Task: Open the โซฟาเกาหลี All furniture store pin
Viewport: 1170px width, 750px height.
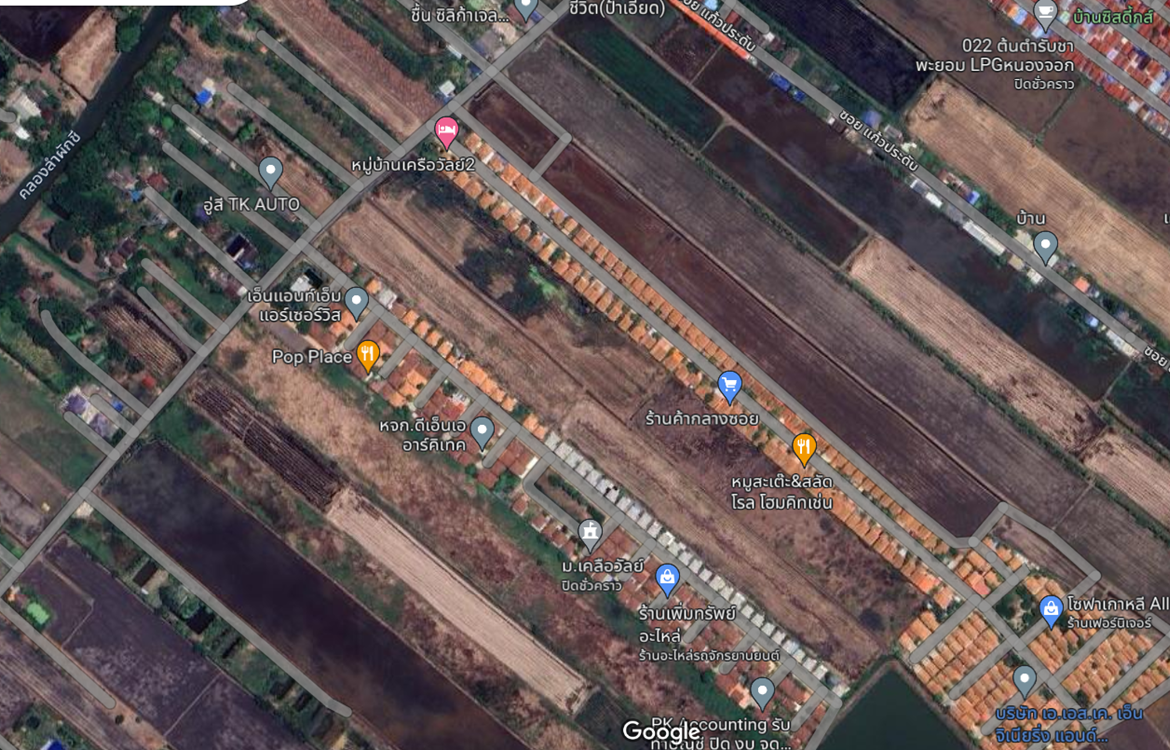Action: tap(1050, 608)
